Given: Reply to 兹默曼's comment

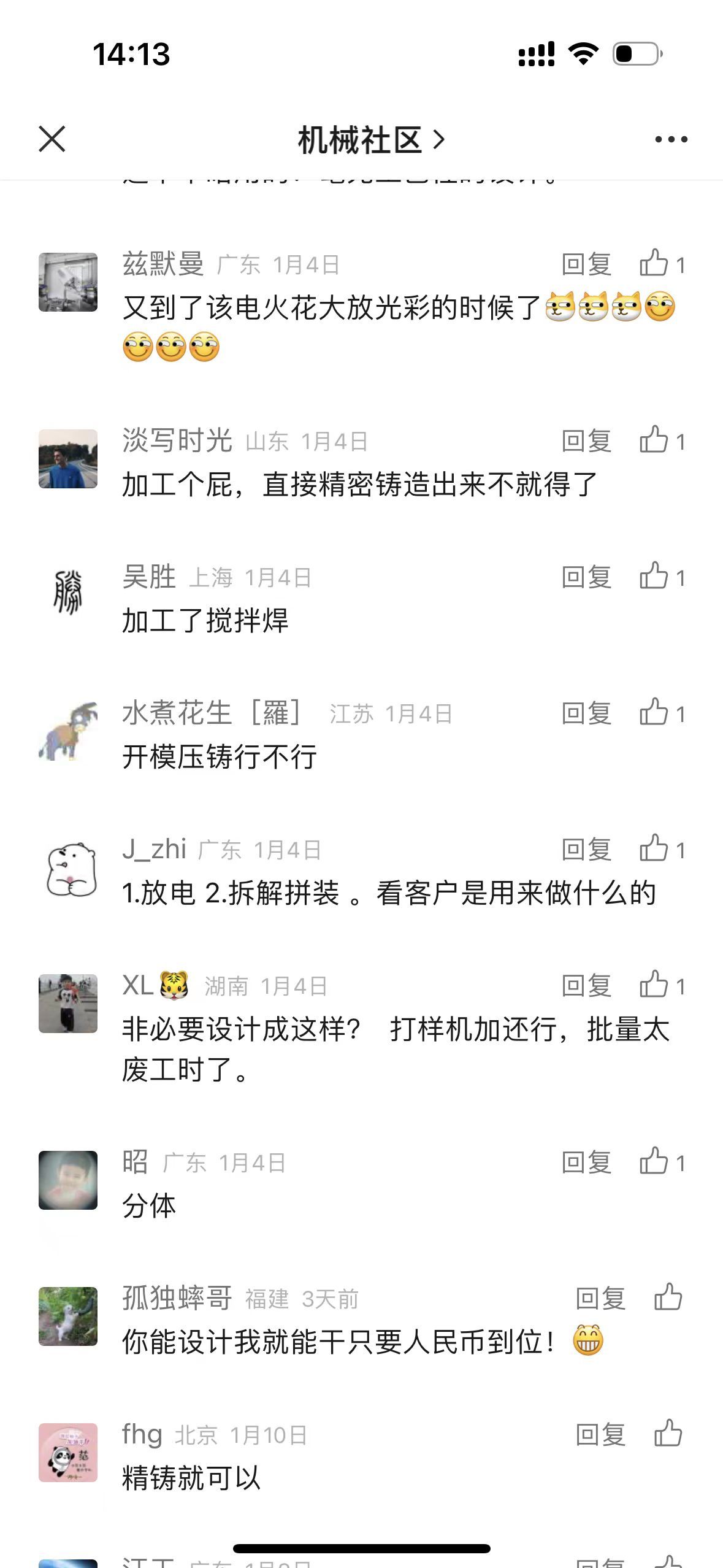Looking at the screenshot, I should coord(586,265).
